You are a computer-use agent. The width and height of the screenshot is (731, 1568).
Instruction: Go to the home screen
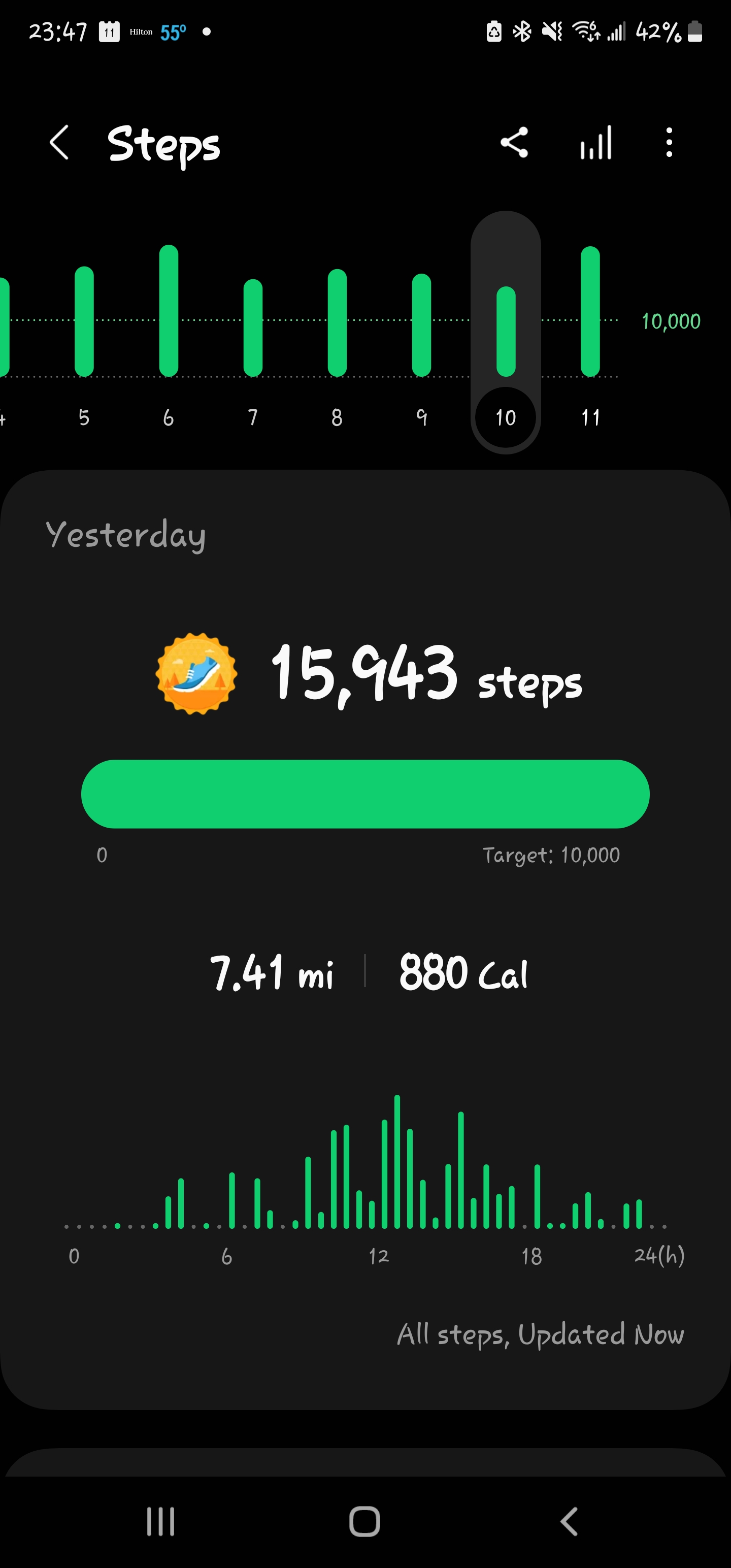click(x=364, y=1521)
